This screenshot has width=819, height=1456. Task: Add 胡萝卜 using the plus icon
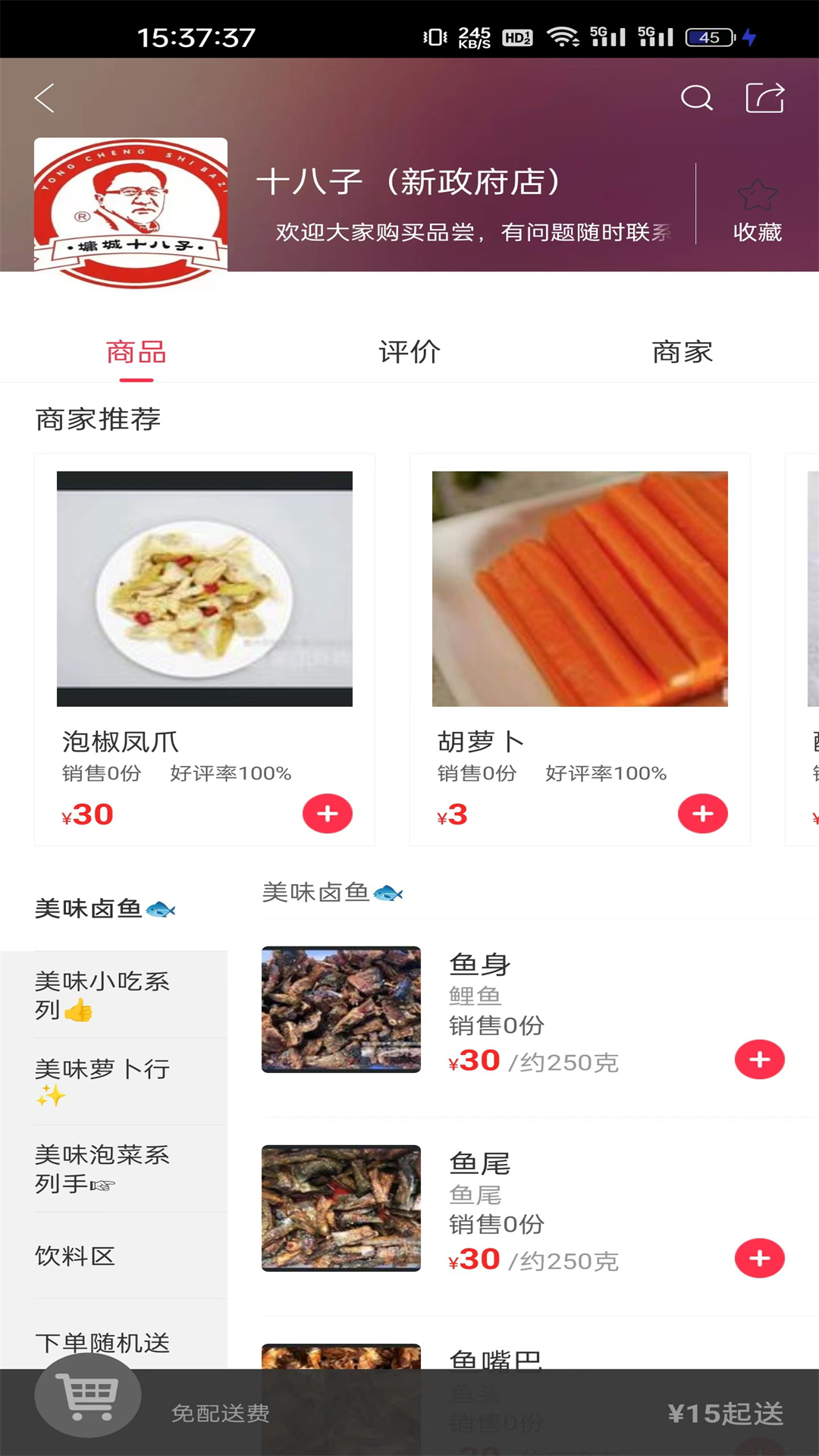tap(701, 814)
